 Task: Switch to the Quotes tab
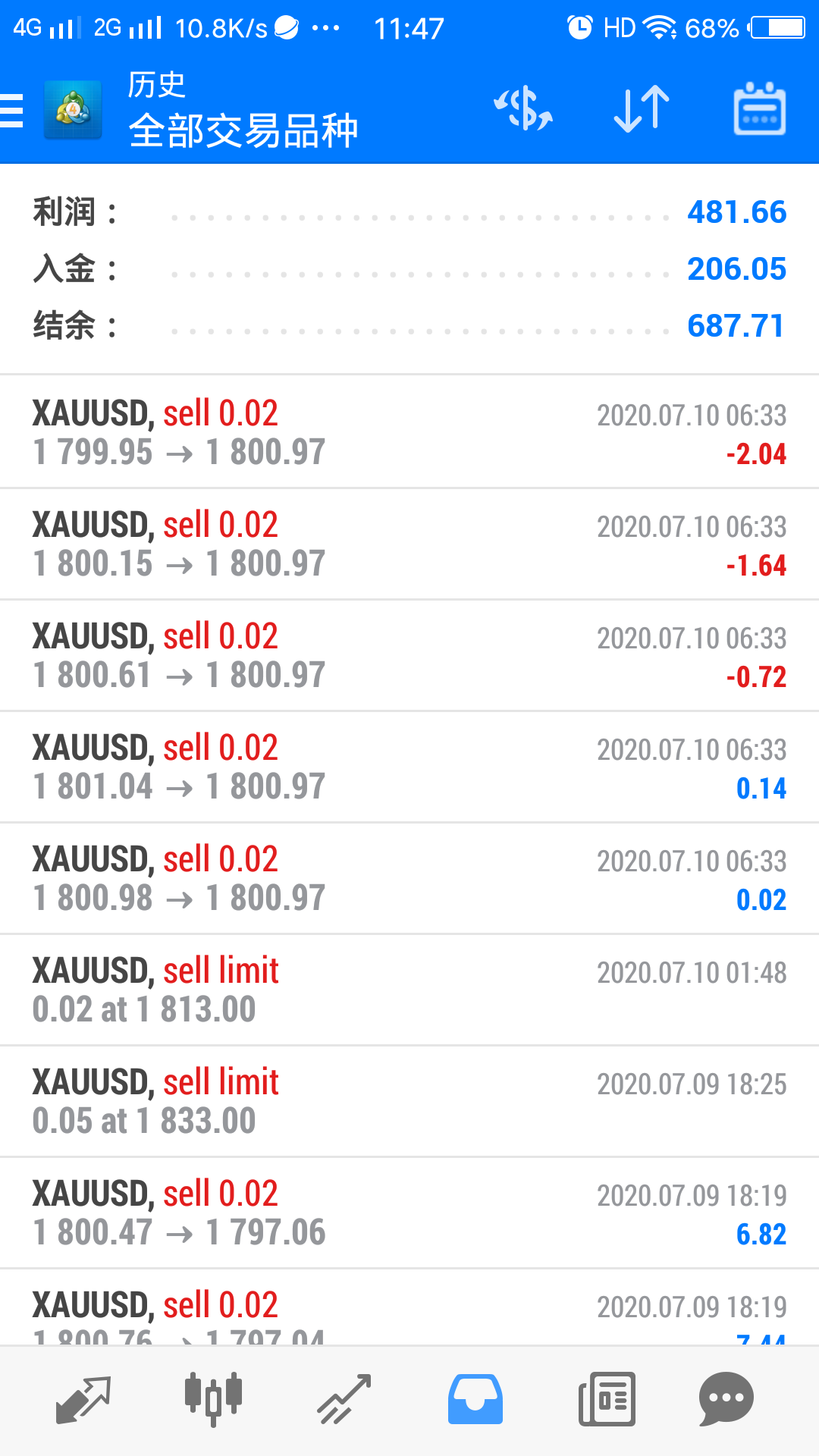[x=83, y=1399]
